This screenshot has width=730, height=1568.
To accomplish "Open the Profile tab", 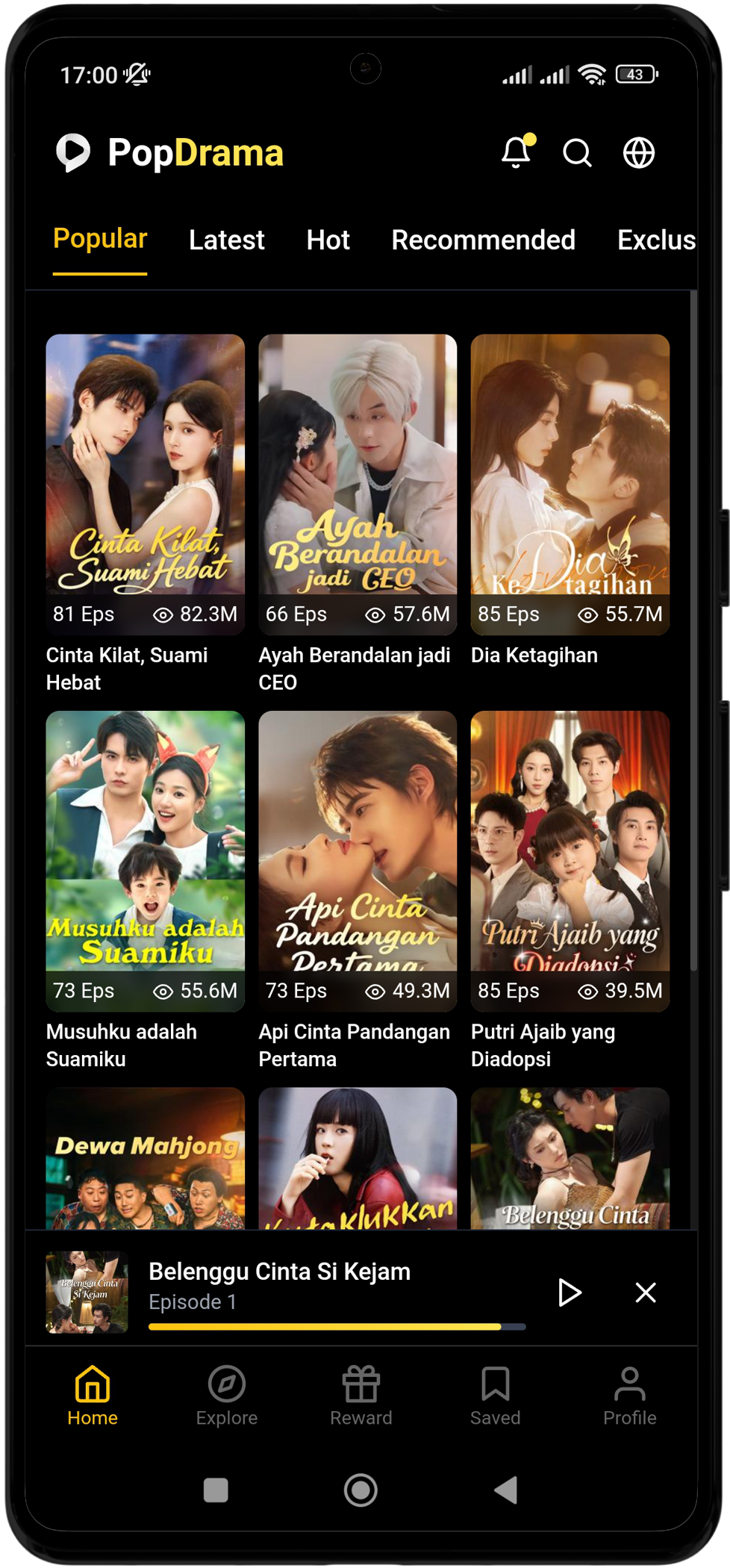I will [630, 1396].
